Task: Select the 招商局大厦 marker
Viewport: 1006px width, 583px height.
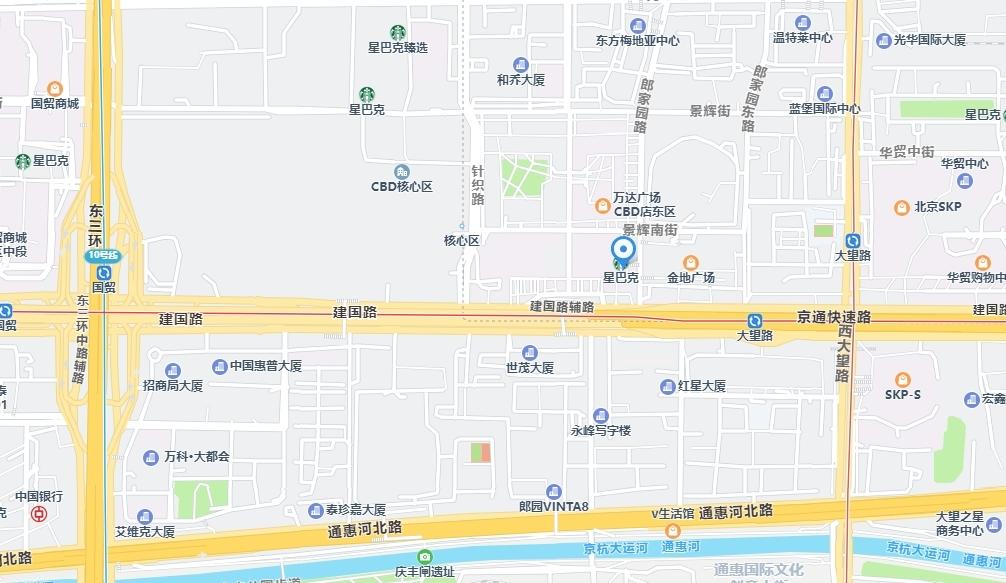Action: [x=172, y=370]
